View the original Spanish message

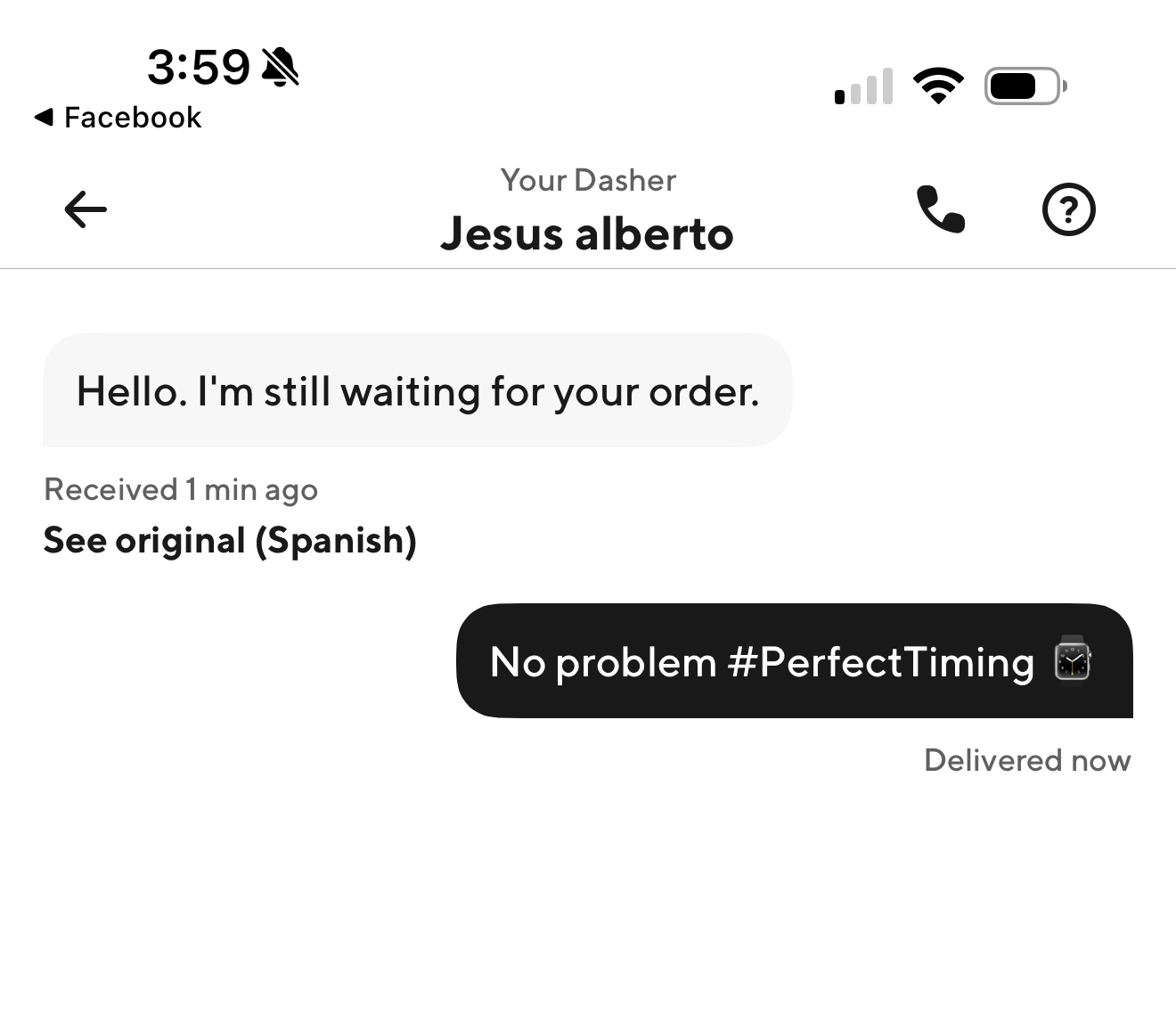(230, 540)
